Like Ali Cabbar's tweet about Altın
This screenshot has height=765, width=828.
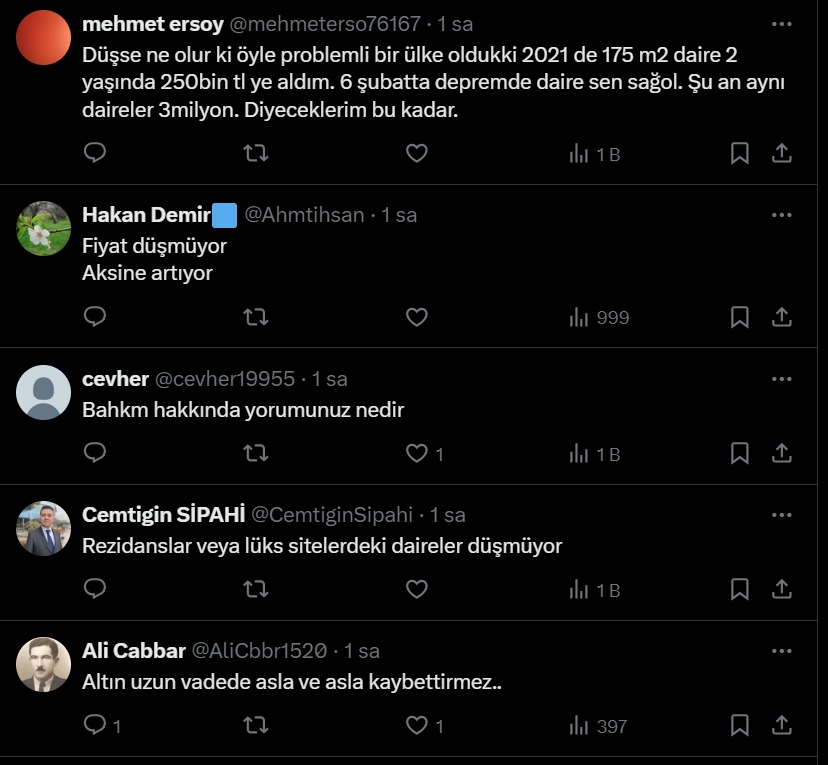417,725
